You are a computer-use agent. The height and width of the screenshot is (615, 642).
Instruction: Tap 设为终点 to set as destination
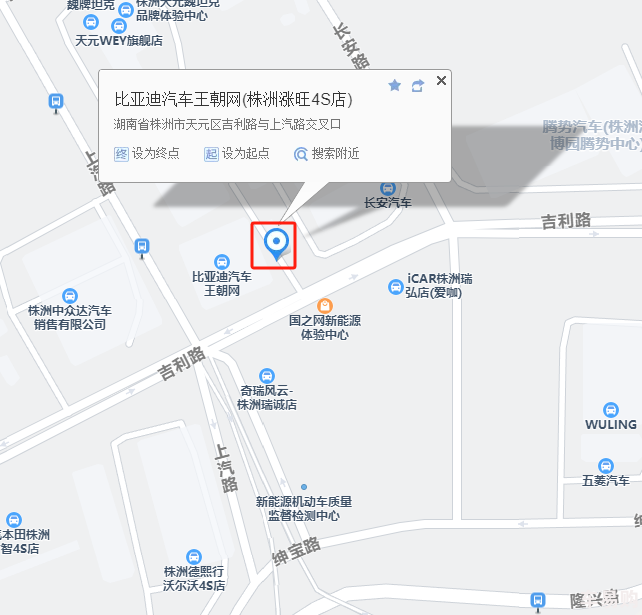click(146, 154)
